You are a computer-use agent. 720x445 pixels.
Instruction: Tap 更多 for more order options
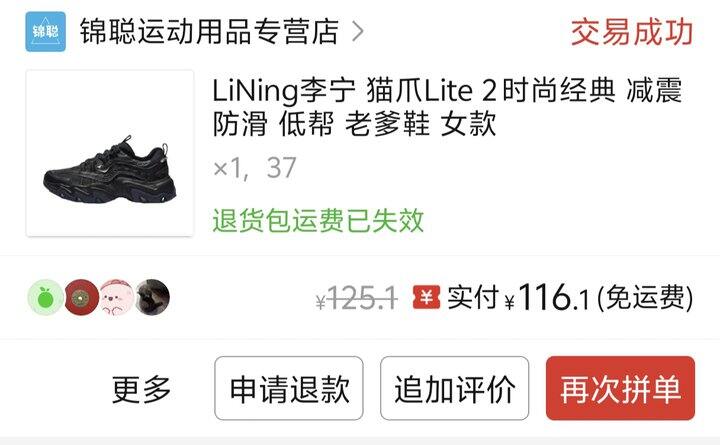141,389
